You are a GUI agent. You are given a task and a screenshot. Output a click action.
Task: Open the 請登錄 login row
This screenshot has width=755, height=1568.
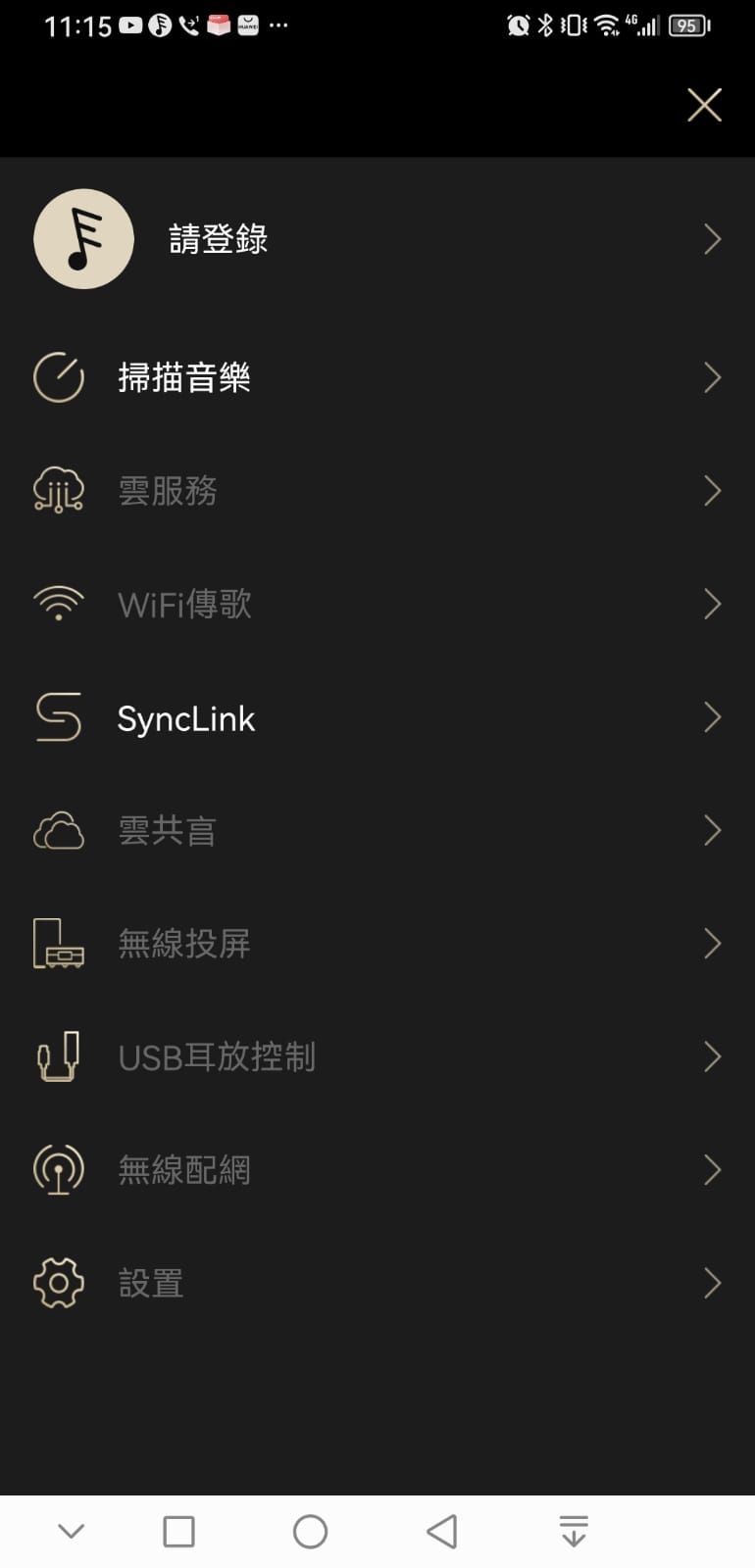tap(377, 239)
